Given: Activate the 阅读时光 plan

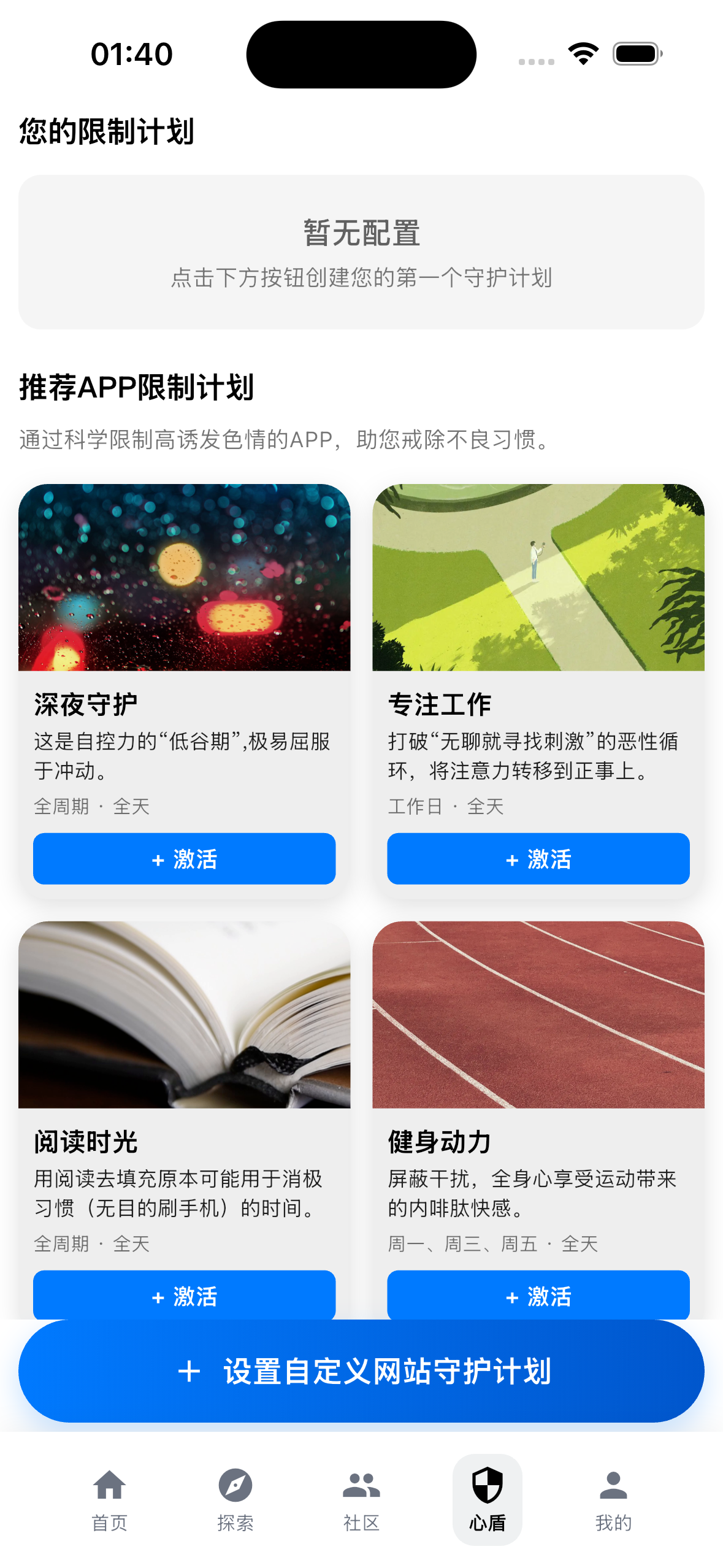Looking at the screenshot, I should coord(185,1296).
